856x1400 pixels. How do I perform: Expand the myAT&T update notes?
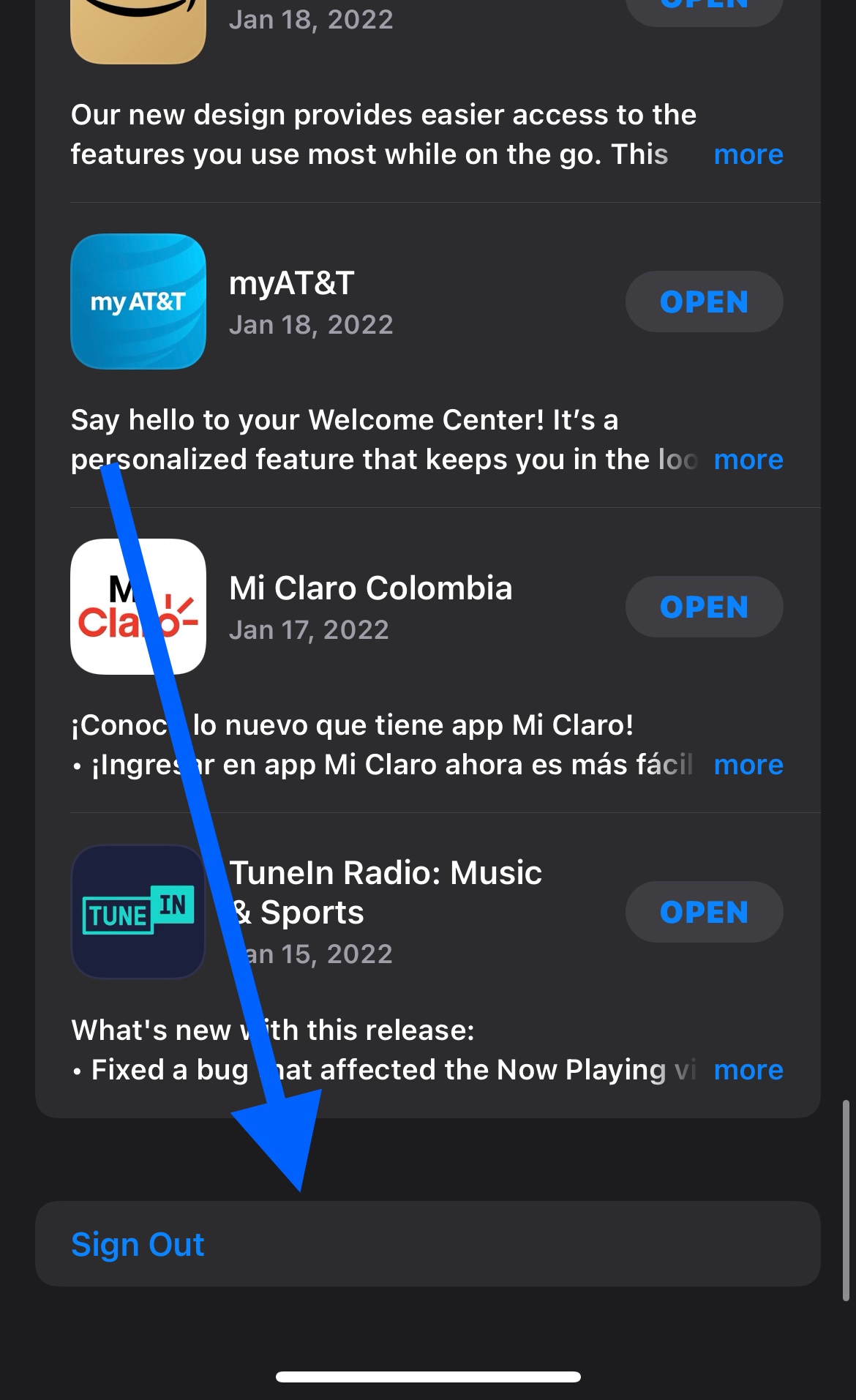coord(748,460)
